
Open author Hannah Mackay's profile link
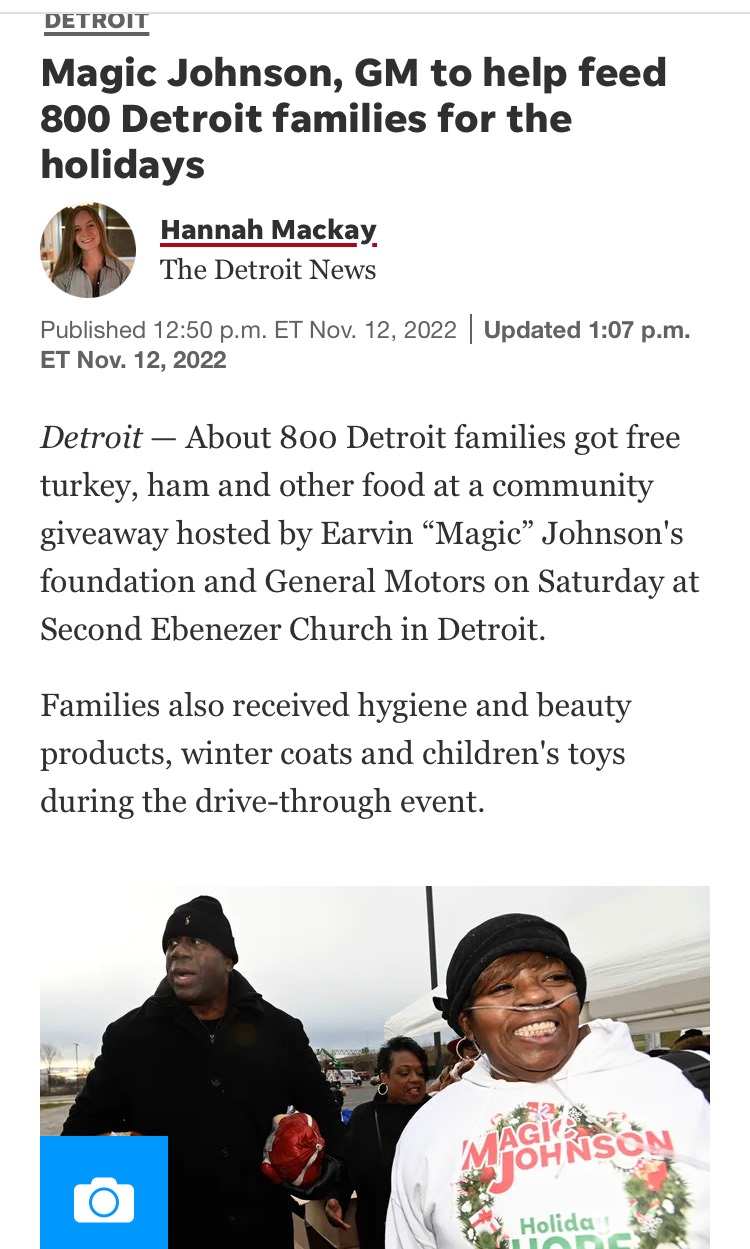coord(268,230)
